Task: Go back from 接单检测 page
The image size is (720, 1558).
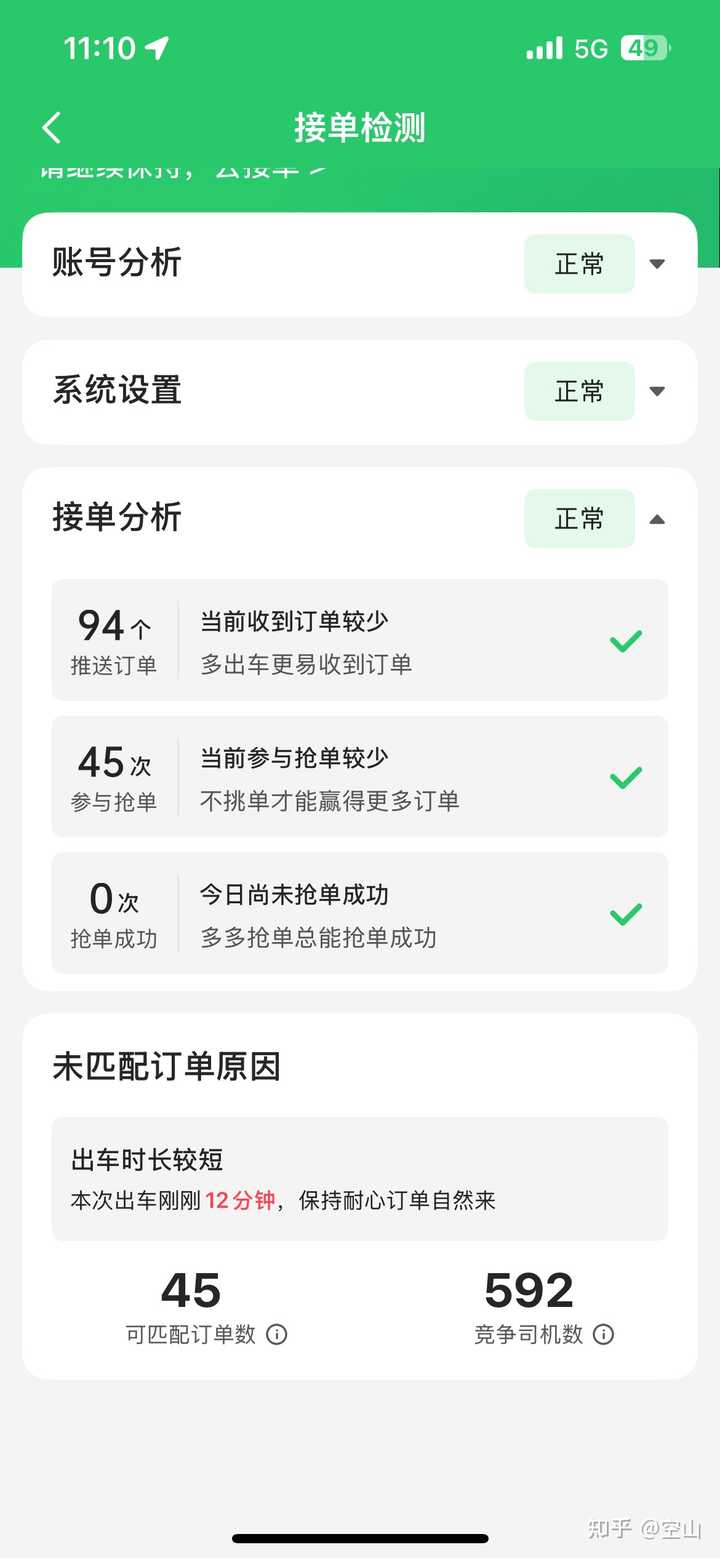Action: [52, 128]
